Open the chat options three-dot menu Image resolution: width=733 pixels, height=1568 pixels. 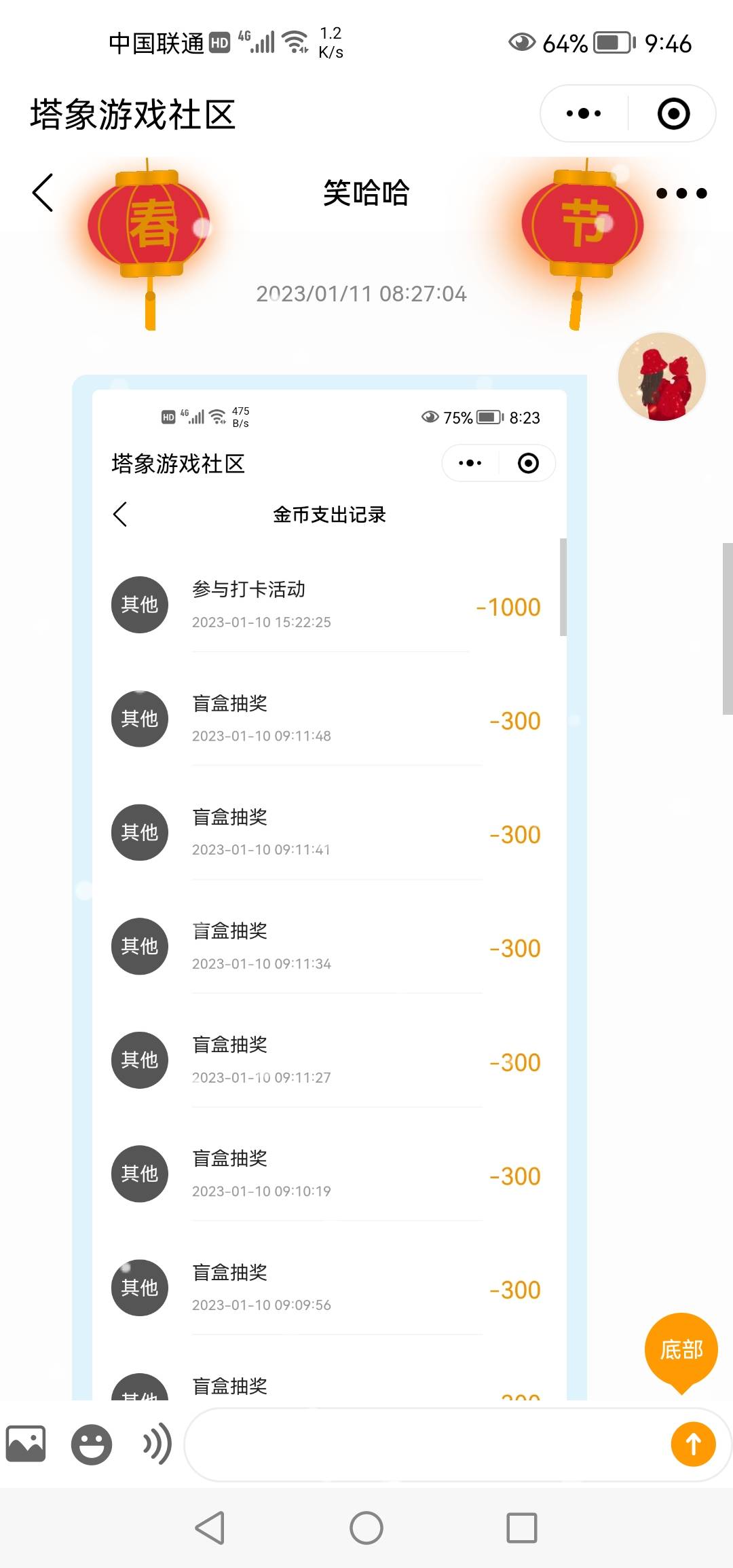681,193
